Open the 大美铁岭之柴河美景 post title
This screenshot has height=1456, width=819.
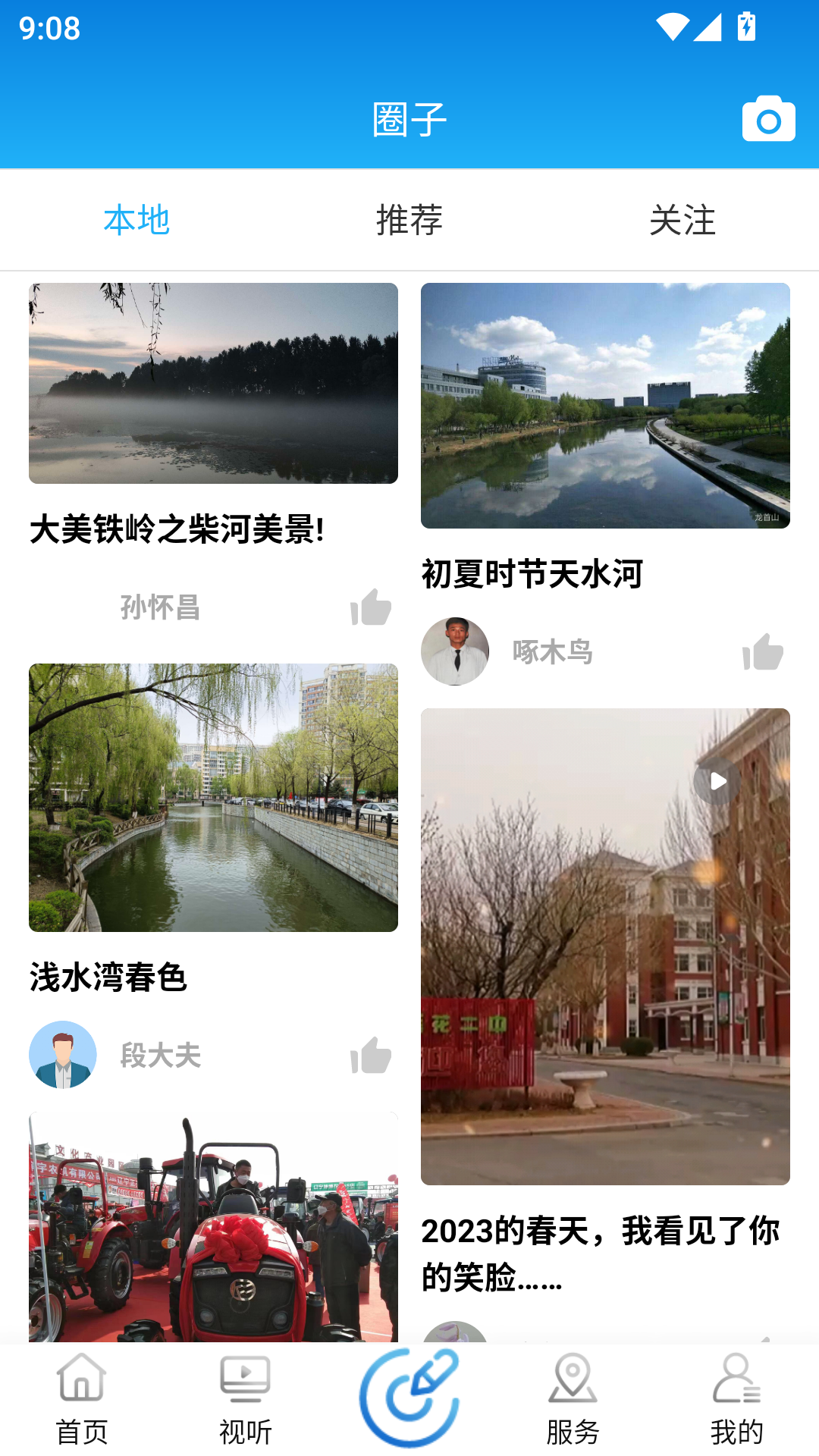click(178, 532)
